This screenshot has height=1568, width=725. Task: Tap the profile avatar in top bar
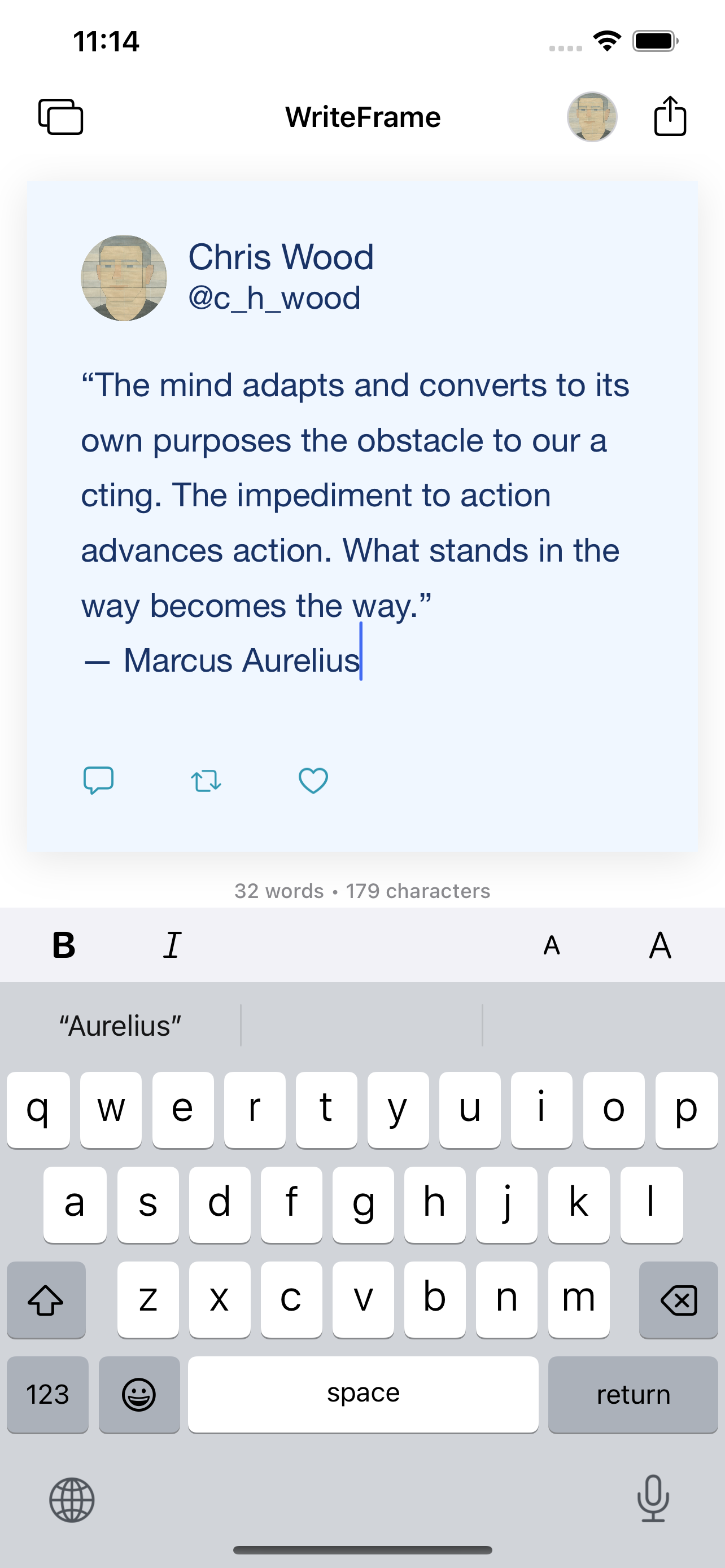[592, 116]
